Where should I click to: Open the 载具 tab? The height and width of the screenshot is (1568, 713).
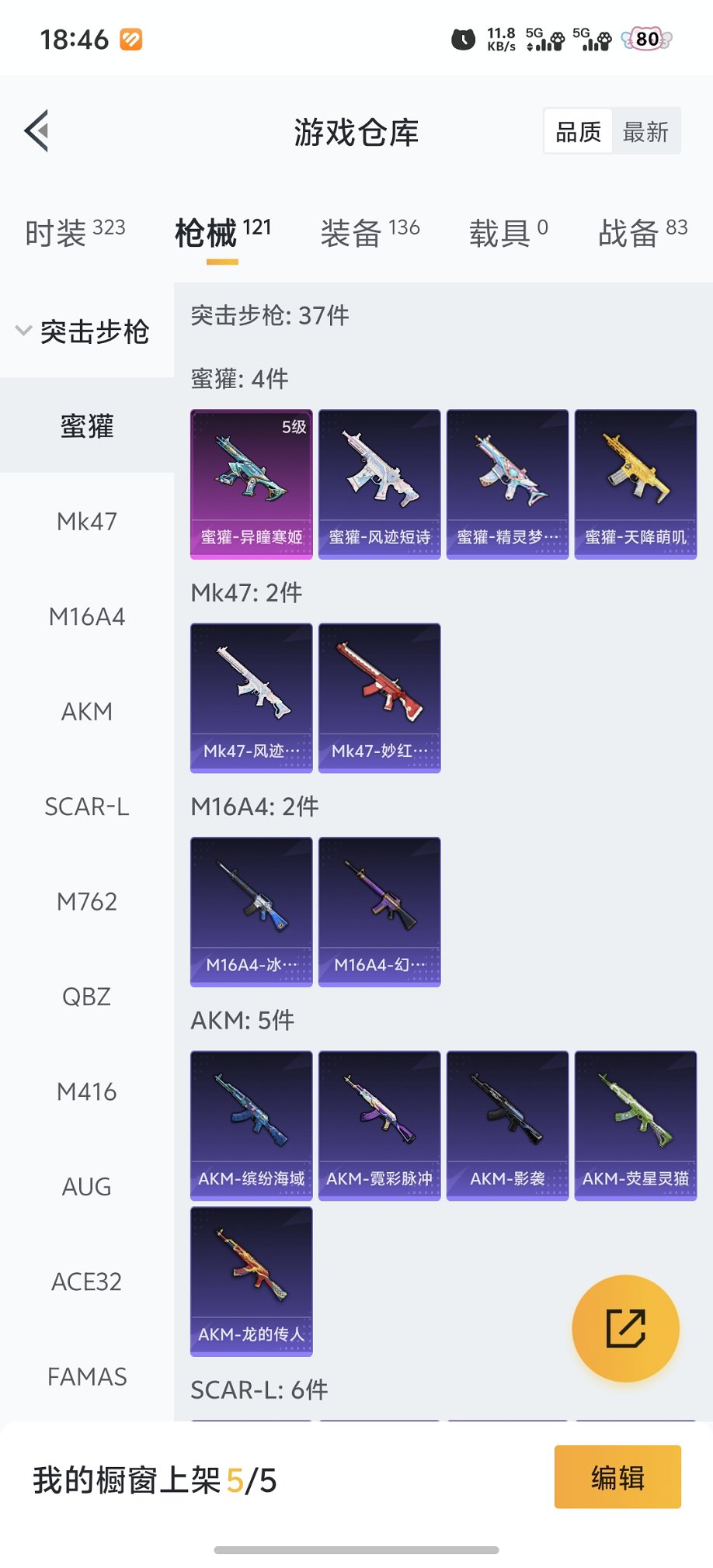508,231
